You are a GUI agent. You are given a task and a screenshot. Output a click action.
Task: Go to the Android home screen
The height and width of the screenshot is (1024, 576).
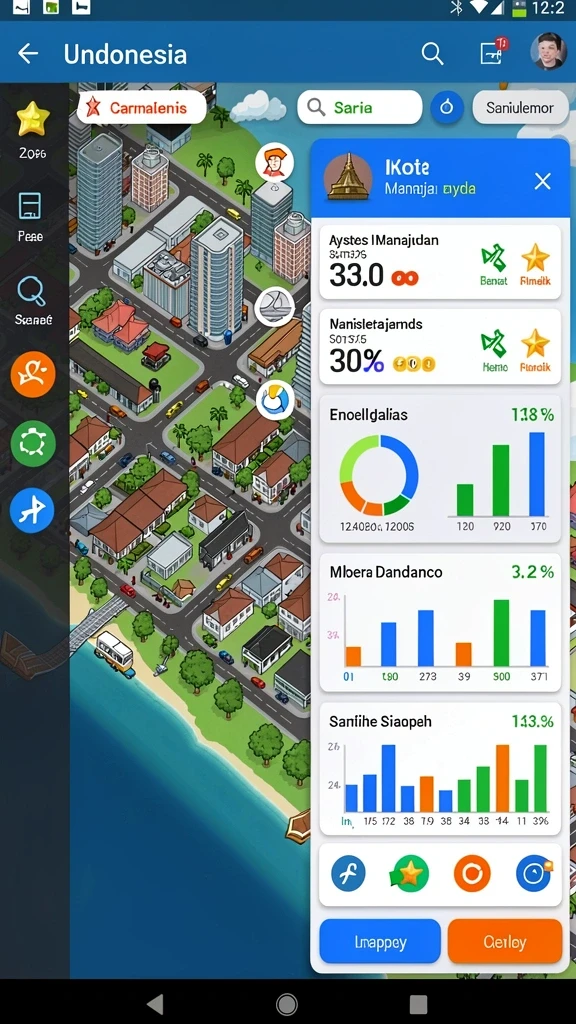[x=287, y=1004]
